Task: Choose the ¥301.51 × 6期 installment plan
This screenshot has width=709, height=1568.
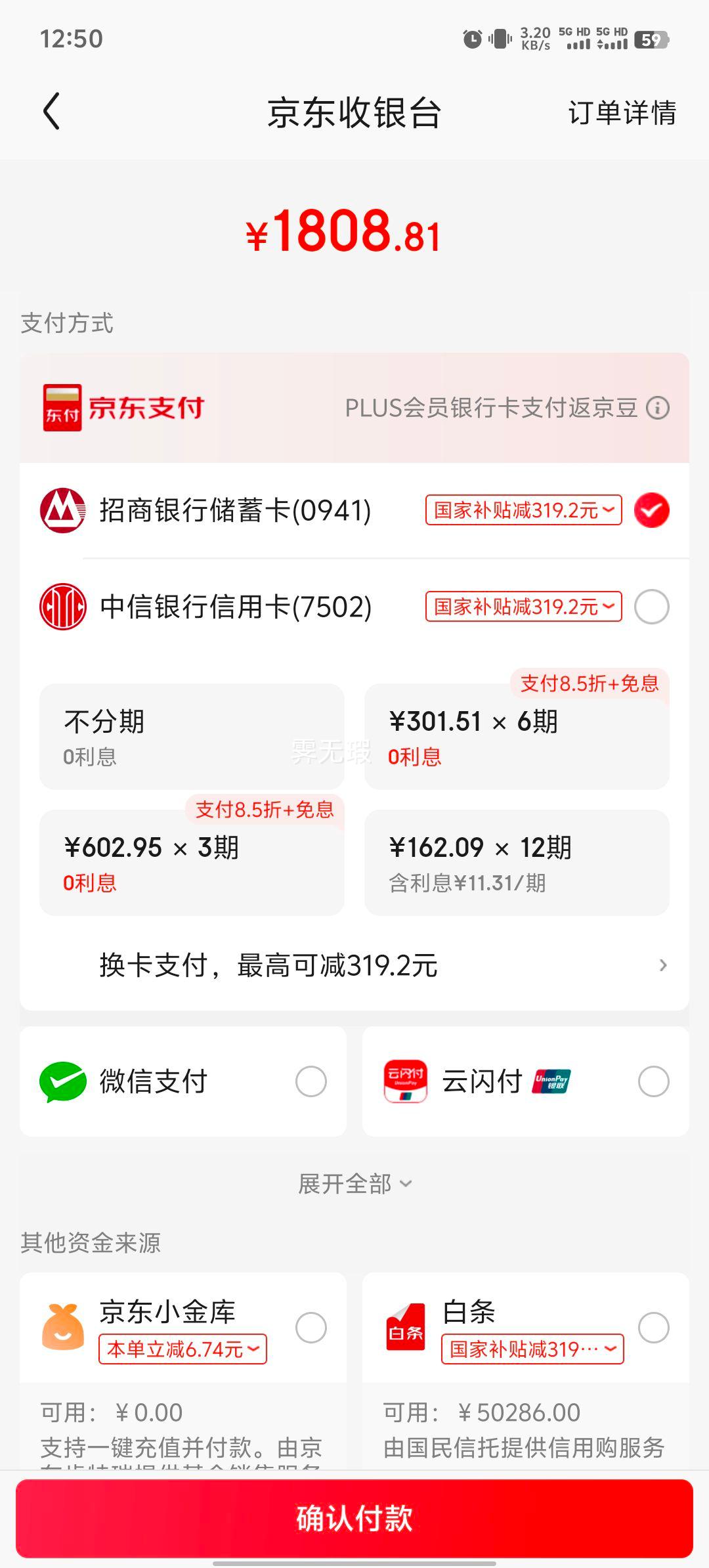Action: click(517, 736)
